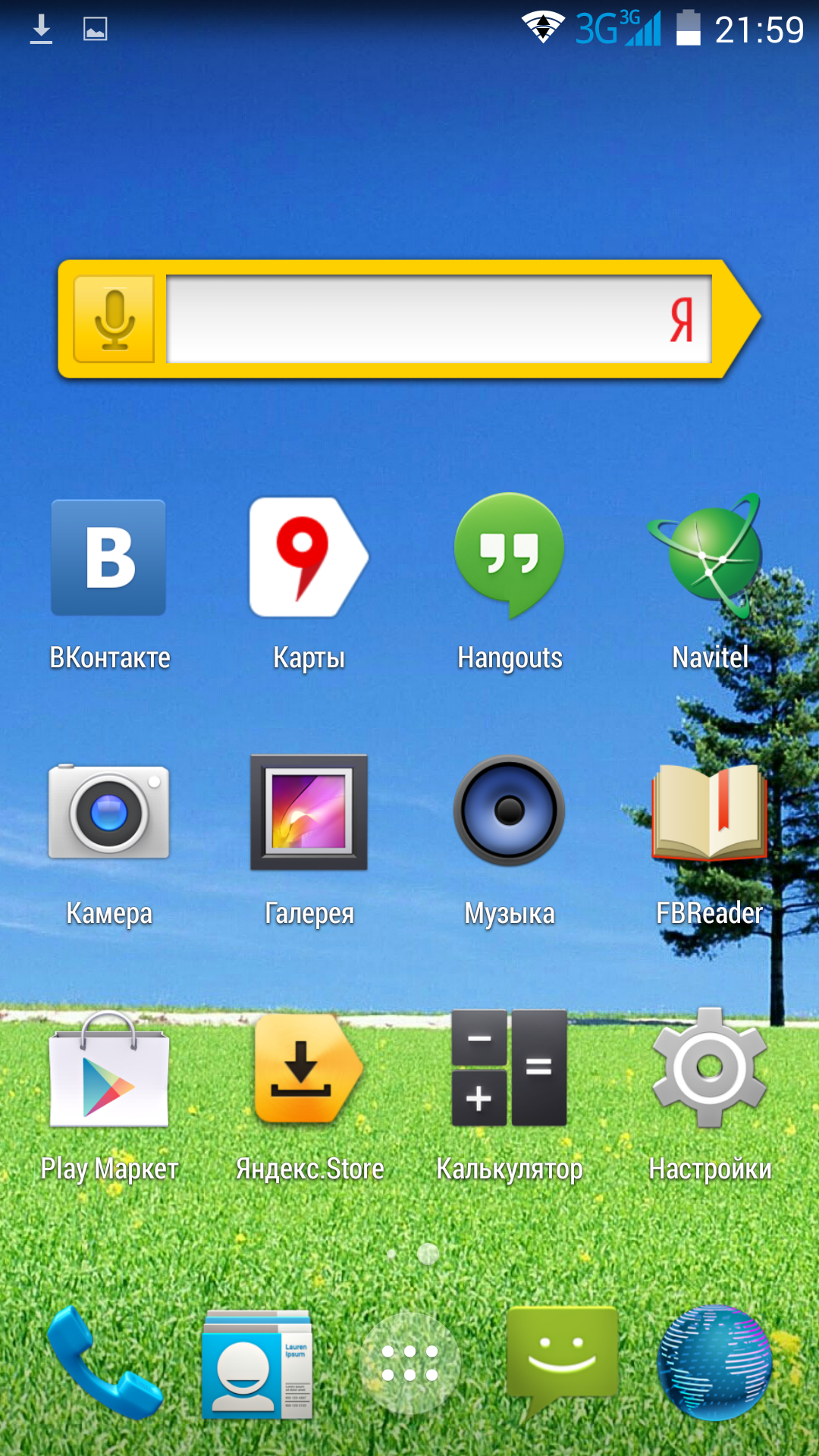819x1456 pixels.
Task: Launch Яндекс.Store
Action: pos(309,1069)
